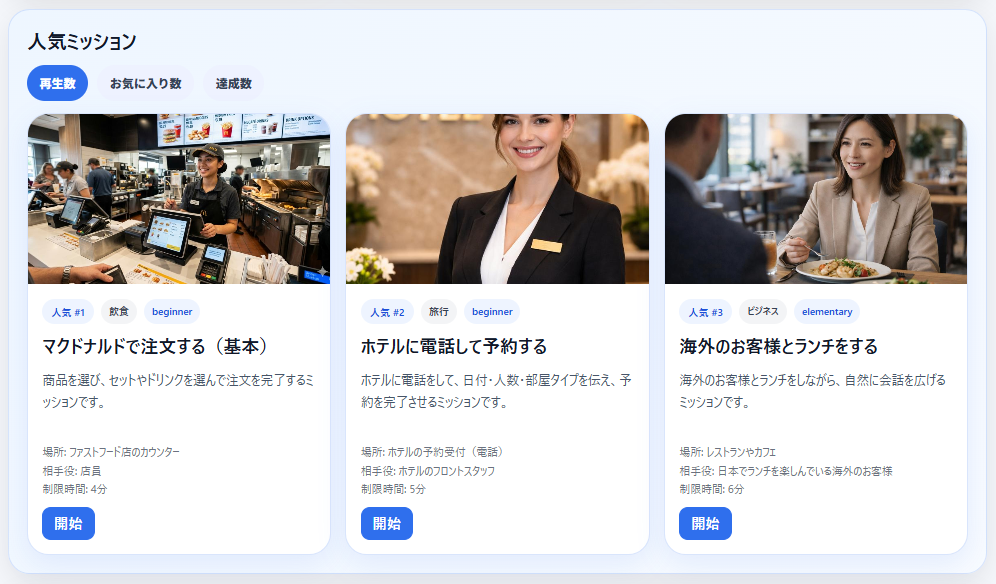
Task: Start the マクドナルドで注文する mission
Action: 68,523
